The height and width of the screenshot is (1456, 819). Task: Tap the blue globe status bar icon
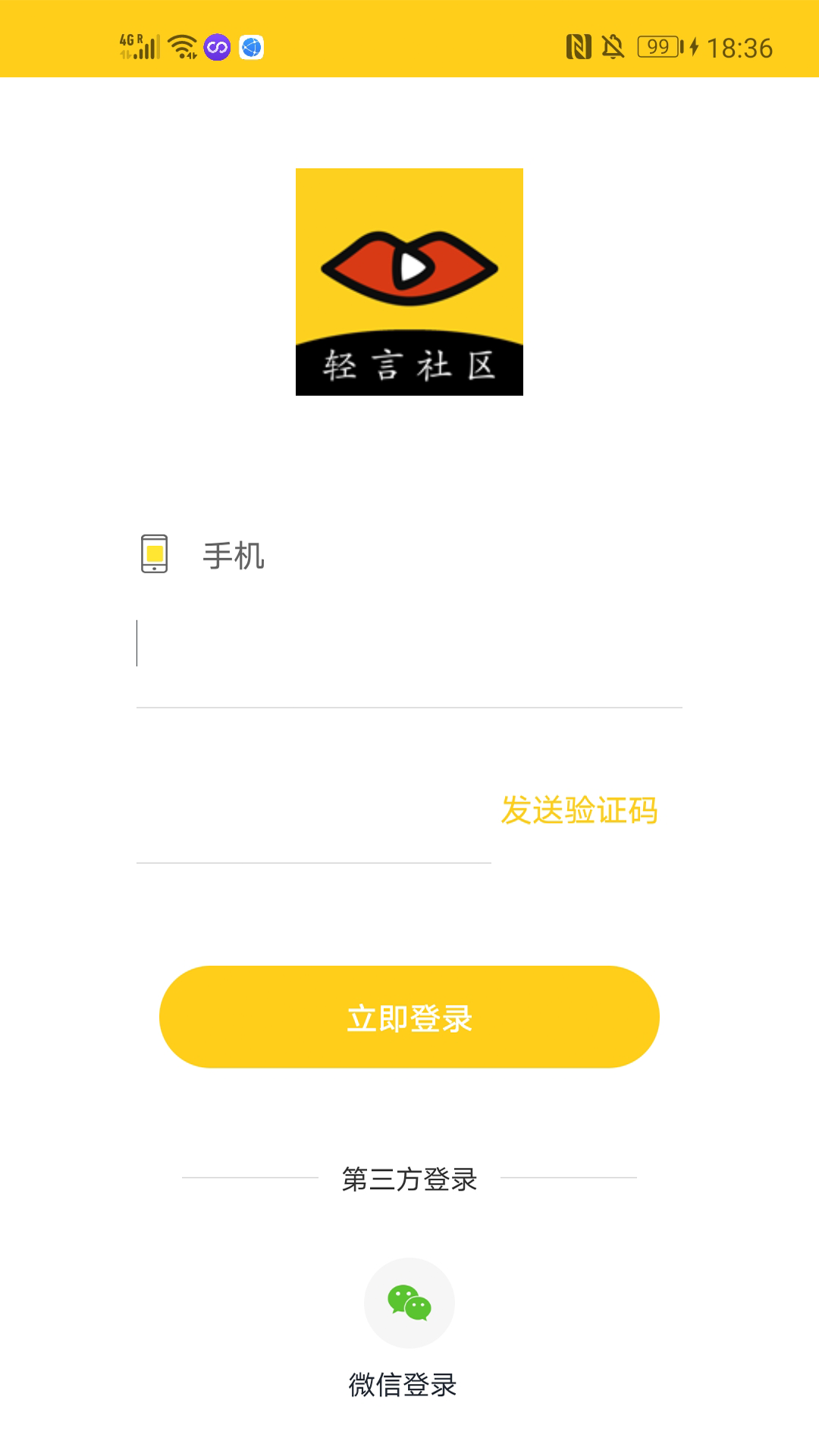253,47
